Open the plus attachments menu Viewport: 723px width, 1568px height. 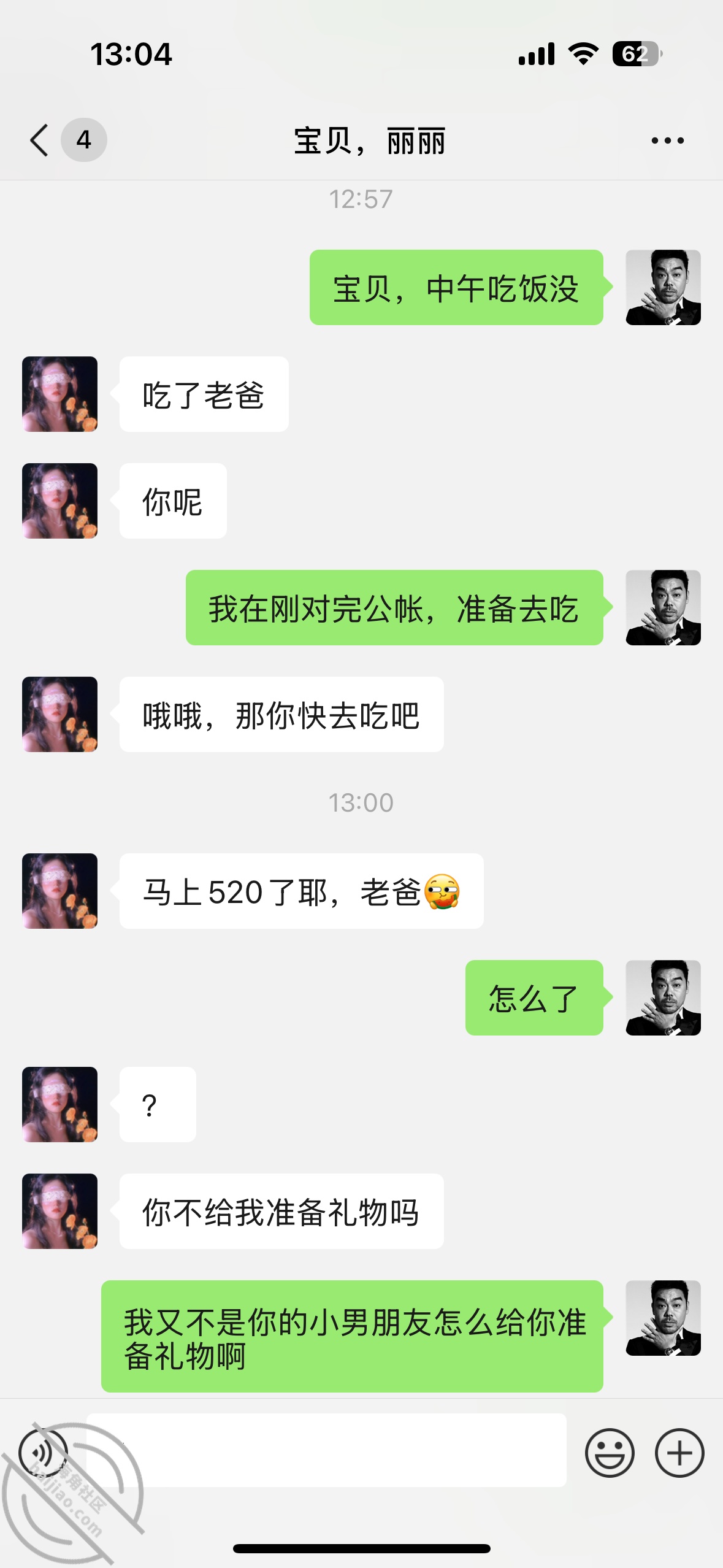pyautogui.click(x=679, y=1452)
